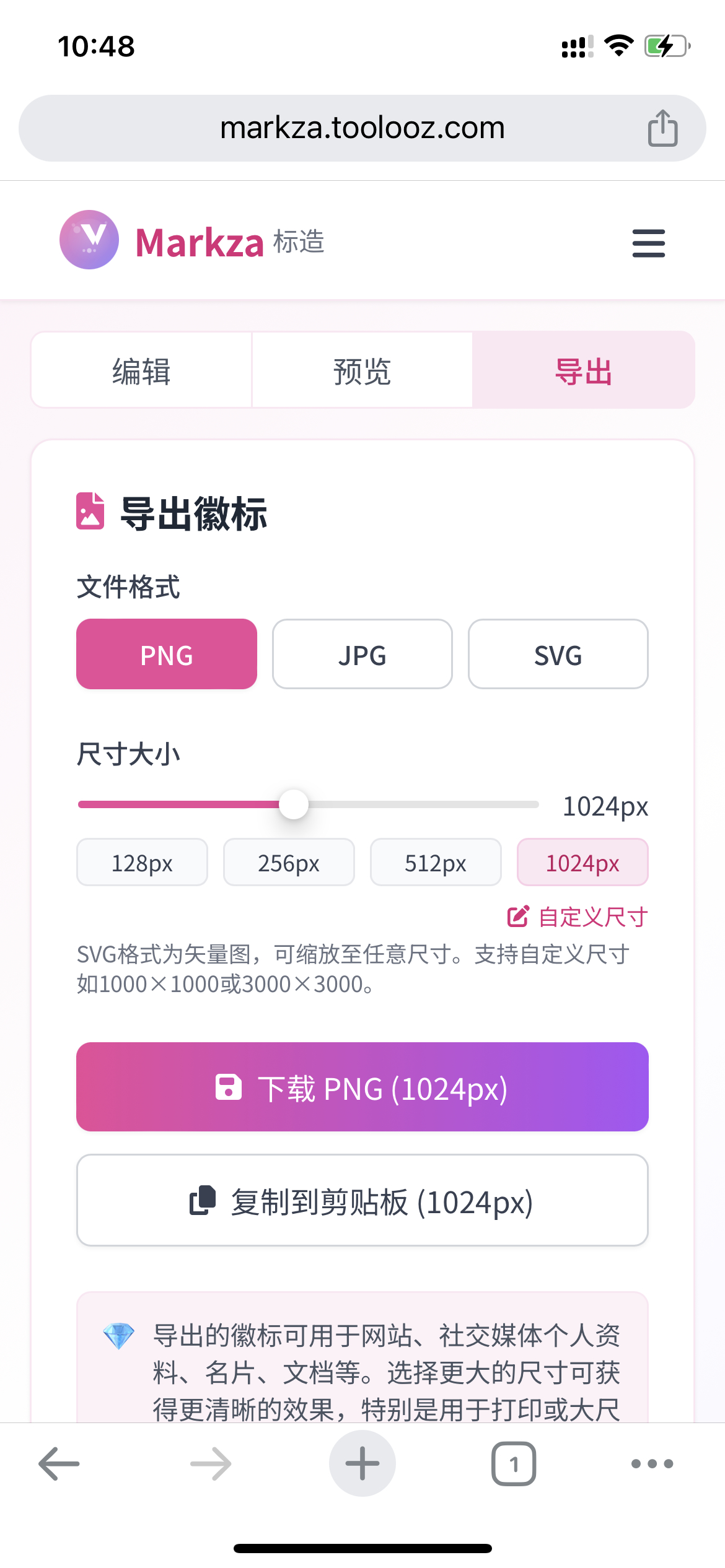The width and height of the screenshot is (725, 1568).
Task: Go back in the browser
Action: [59, 1463]
